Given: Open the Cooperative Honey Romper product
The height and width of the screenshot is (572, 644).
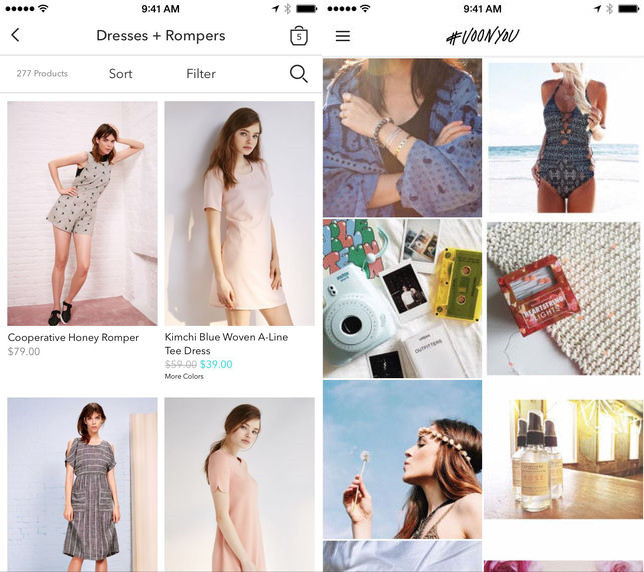Looking at the screenshot, I should click(x=82, y=213).
